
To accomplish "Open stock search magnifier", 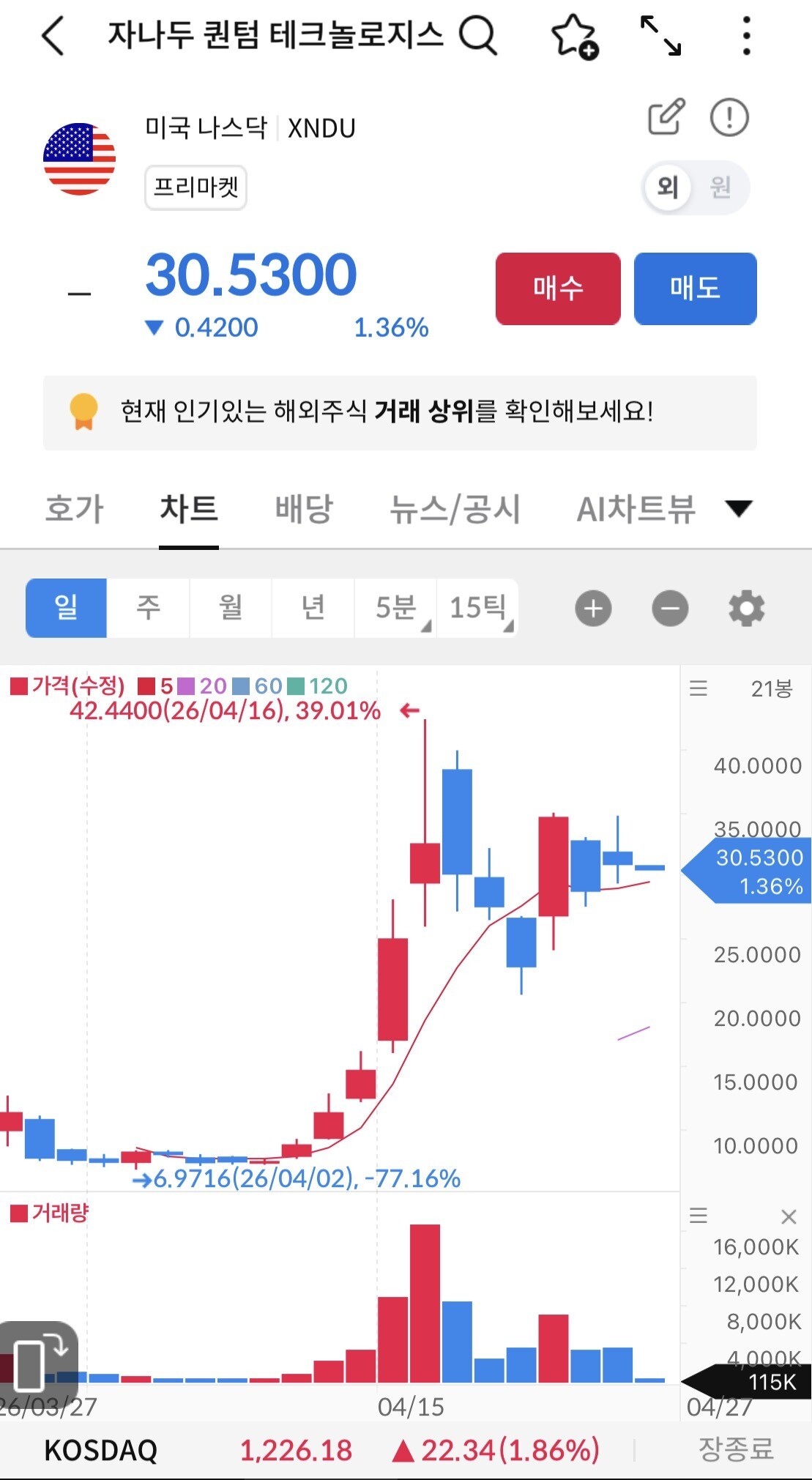I will tap(478, 35).
